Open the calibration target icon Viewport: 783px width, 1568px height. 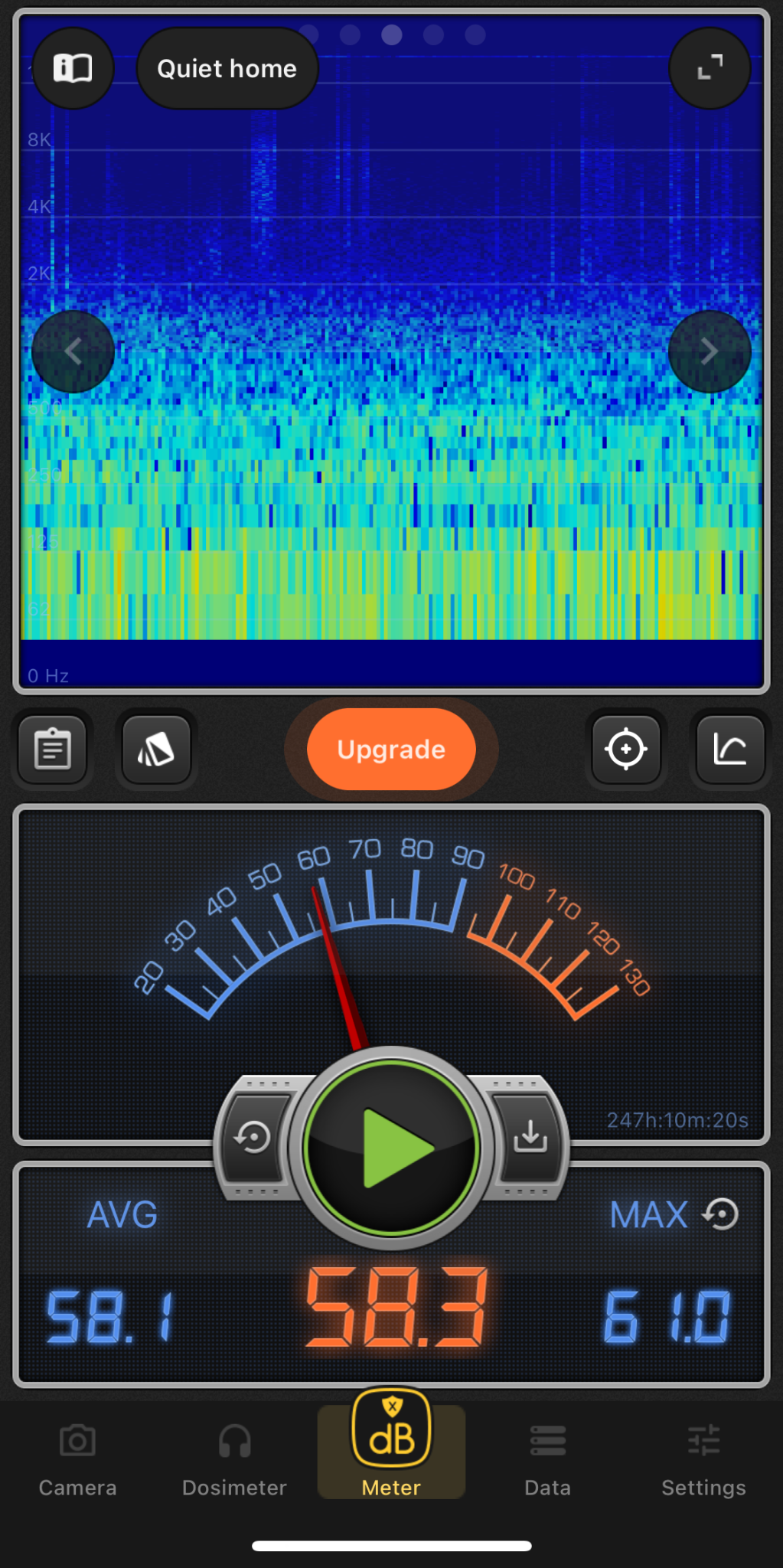[626, 750]
